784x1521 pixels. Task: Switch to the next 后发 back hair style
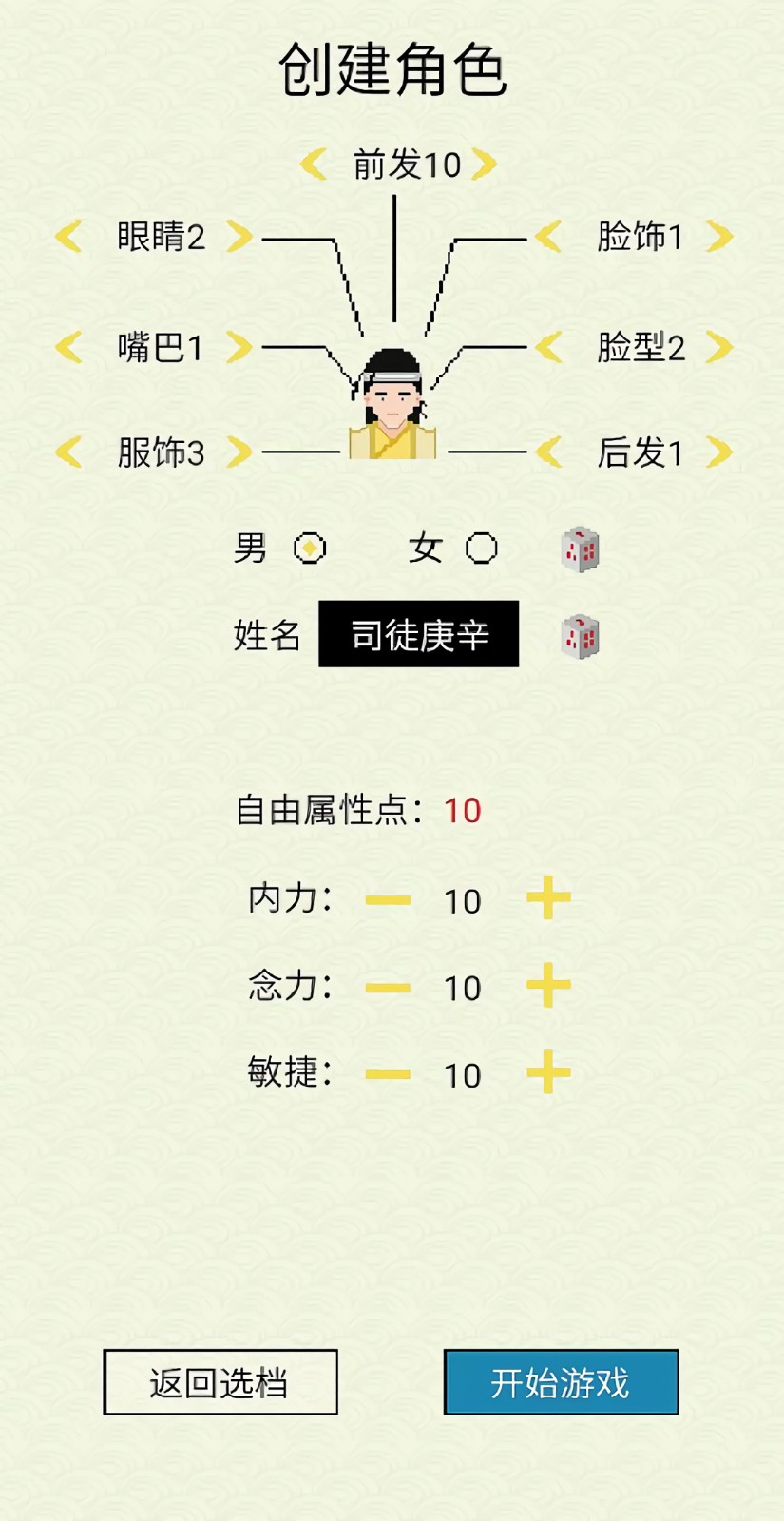click(x=719, y=452)
